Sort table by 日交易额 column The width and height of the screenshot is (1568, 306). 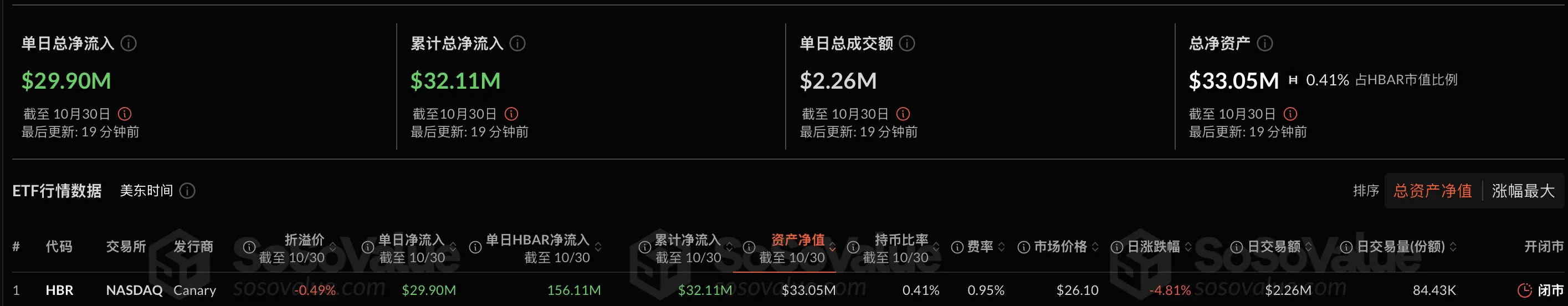click(x=1309, y=247)
